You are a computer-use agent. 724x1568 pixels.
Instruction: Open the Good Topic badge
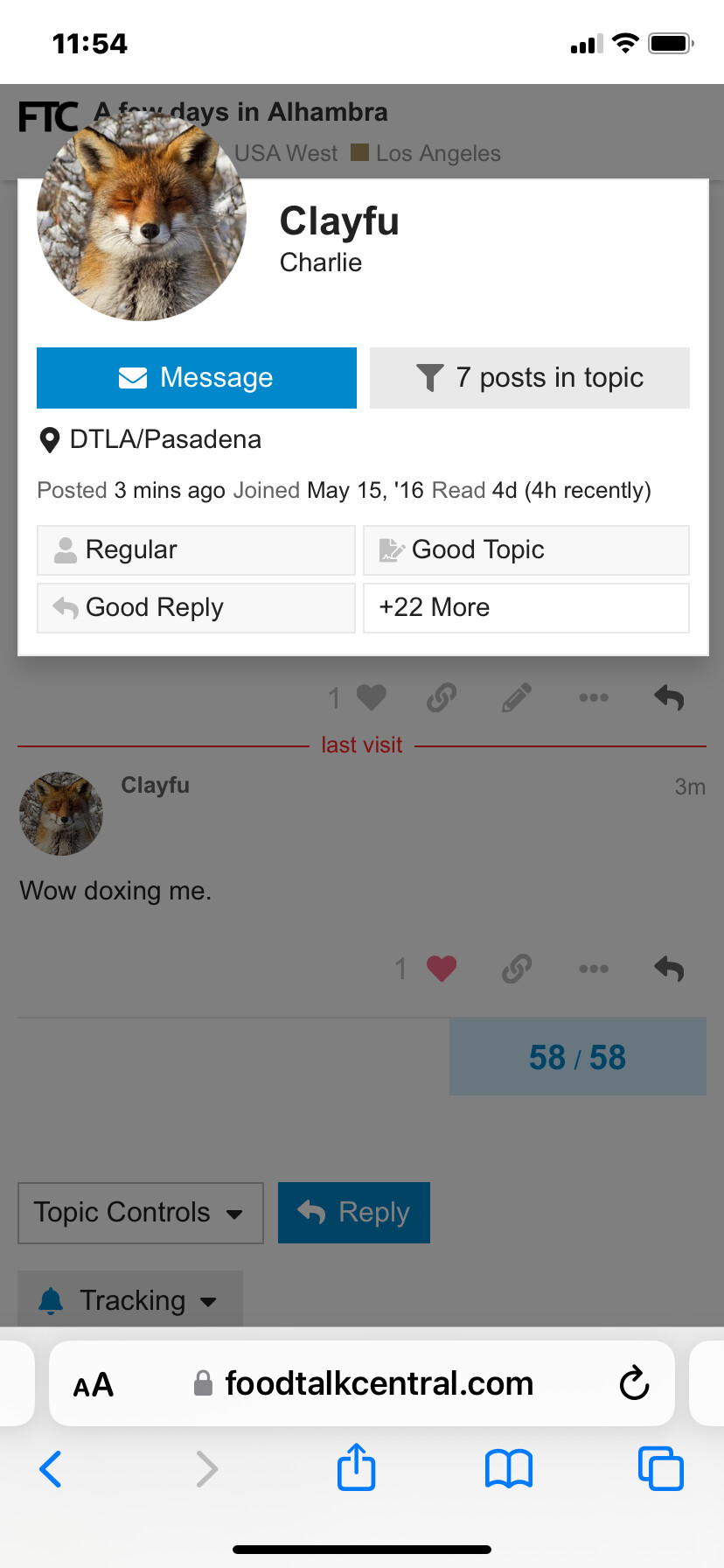526,550
